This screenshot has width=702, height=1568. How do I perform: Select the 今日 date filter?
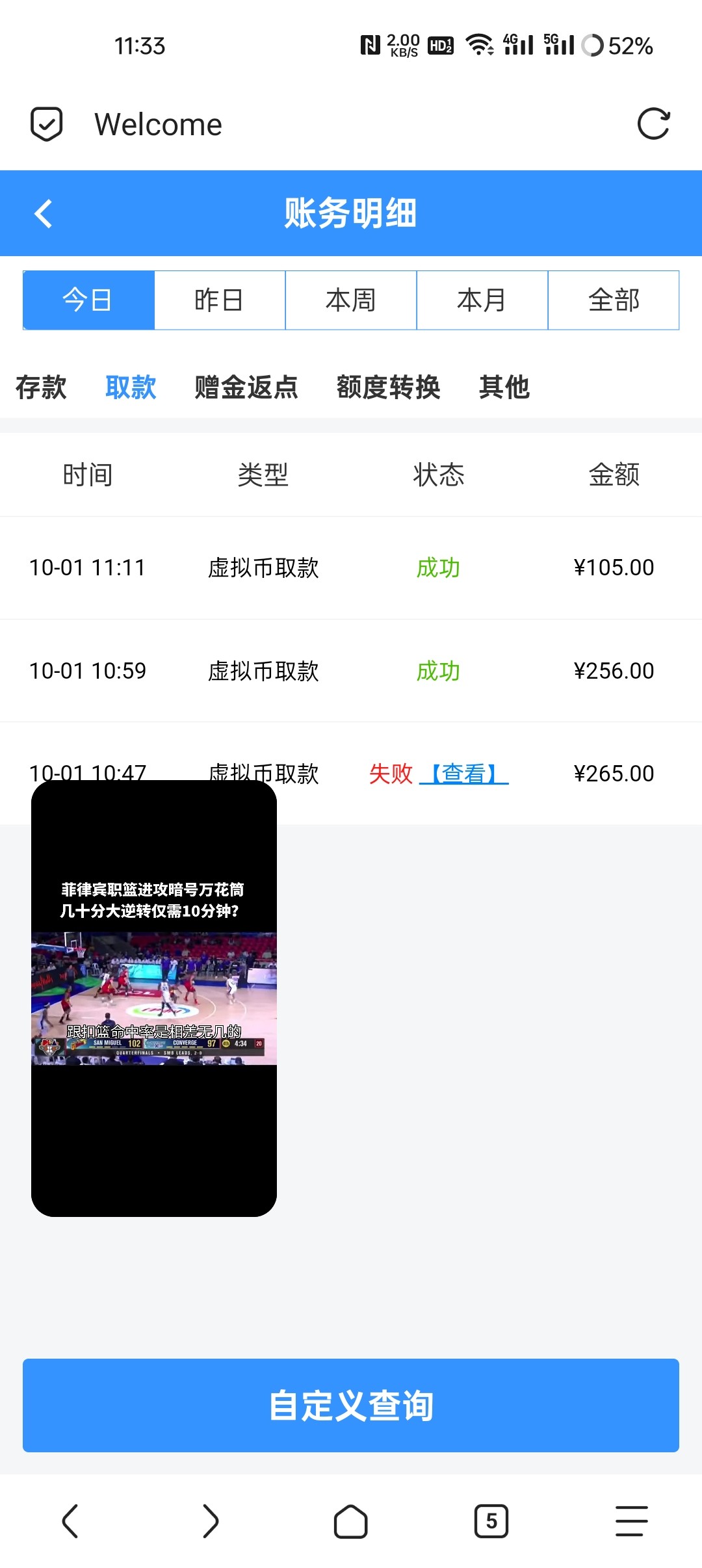click(x=88, y=300)
